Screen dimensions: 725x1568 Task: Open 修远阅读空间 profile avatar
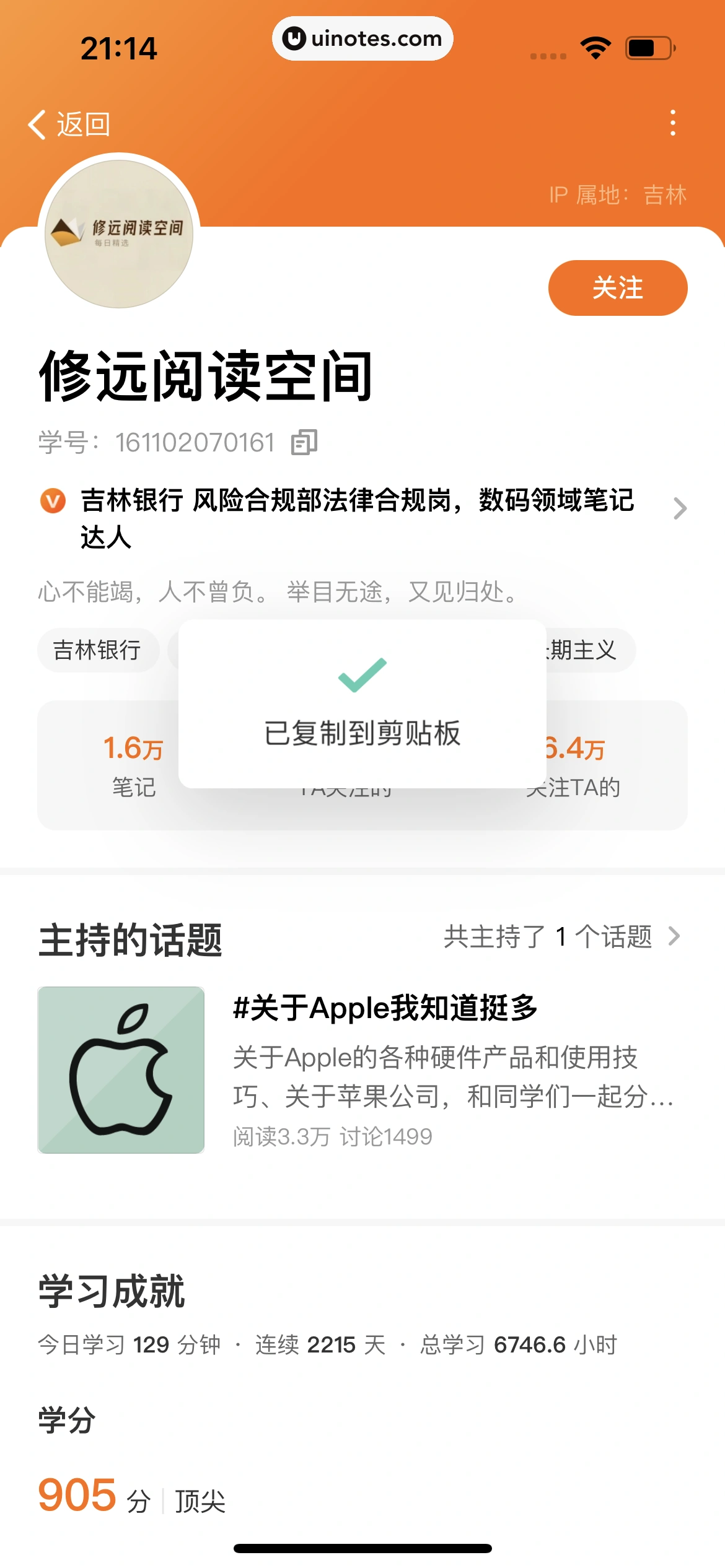pyautogui.click(x=119, y=234)
